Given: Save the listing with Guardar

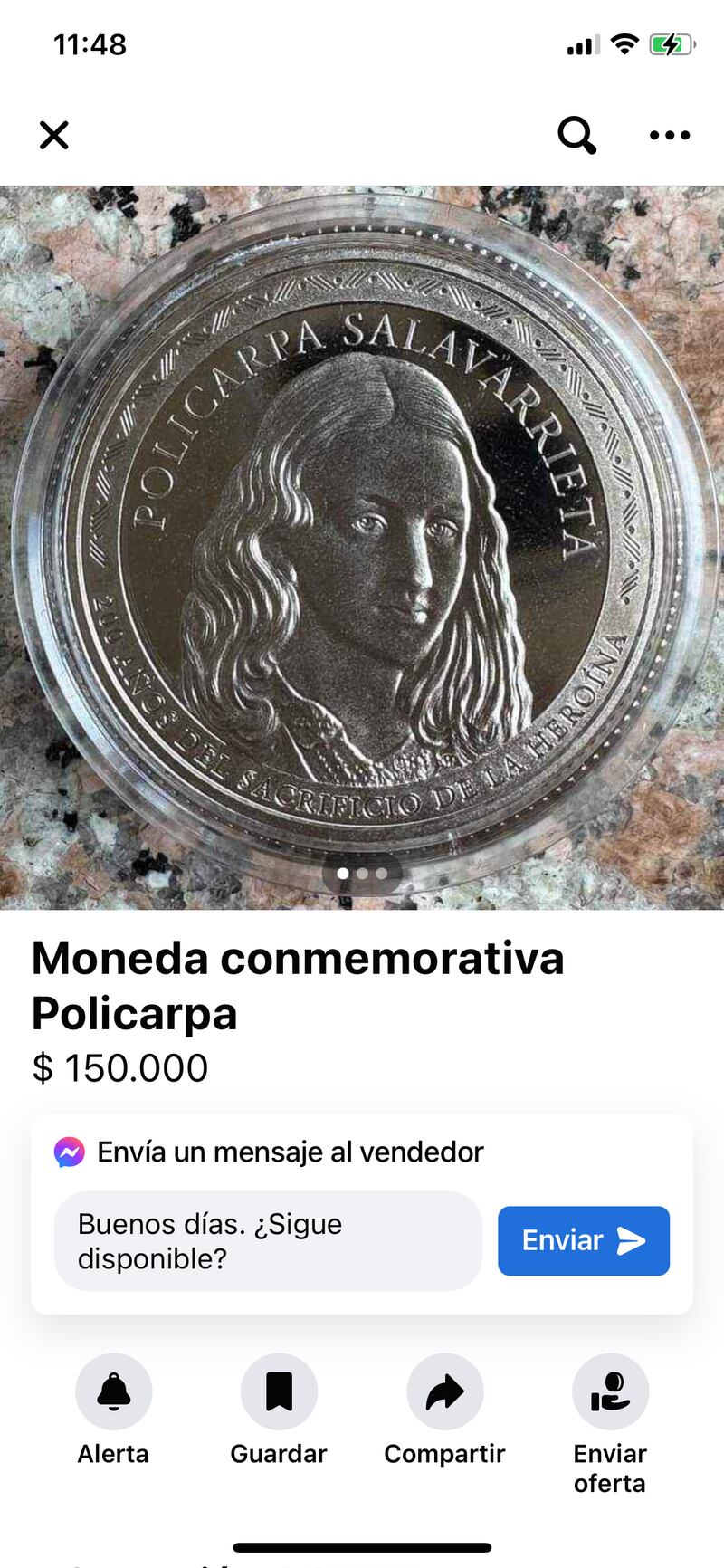Looking at the screenshot, I should [279, 1392].
